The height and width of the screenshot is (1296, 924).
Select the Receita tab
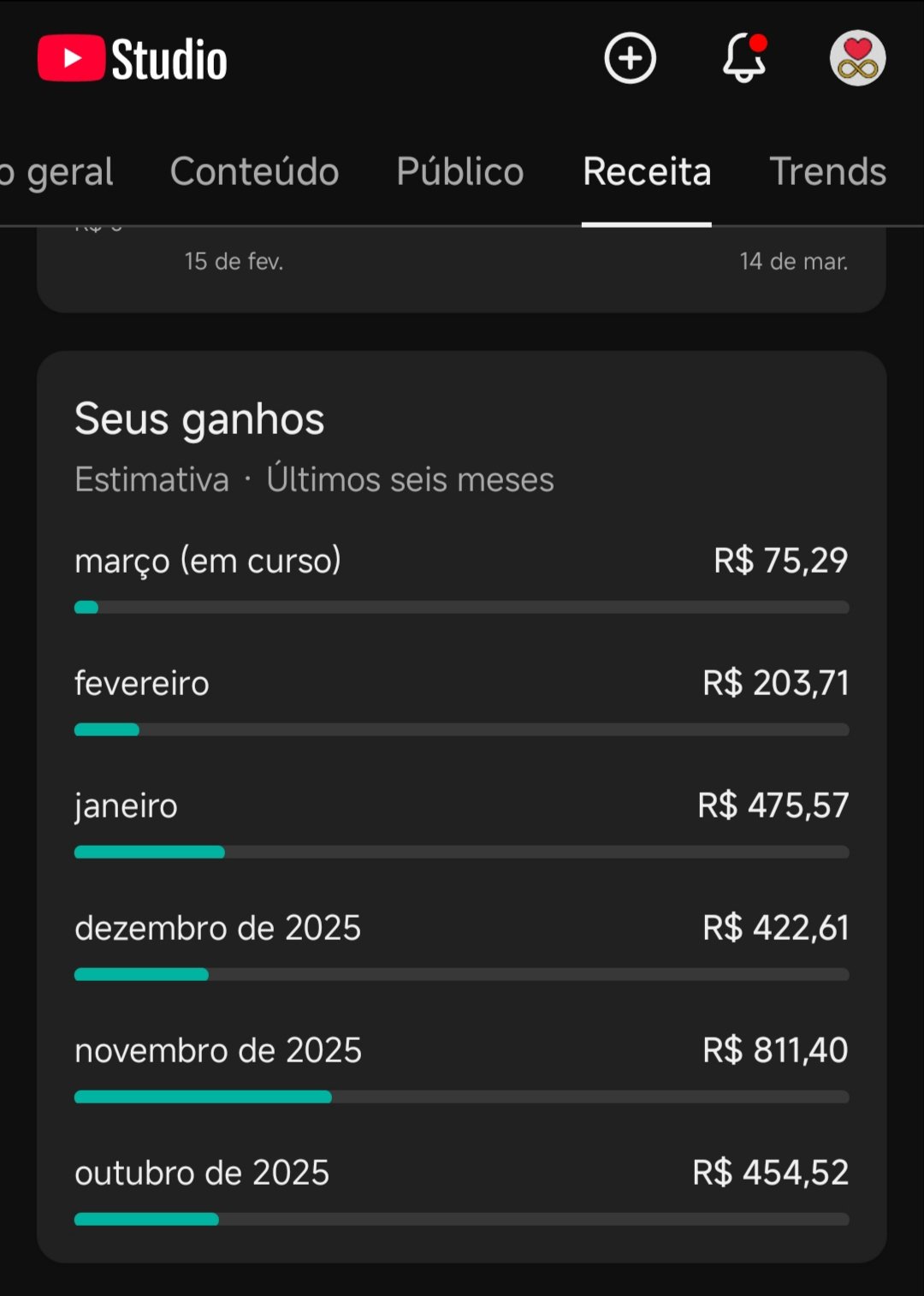647,171
